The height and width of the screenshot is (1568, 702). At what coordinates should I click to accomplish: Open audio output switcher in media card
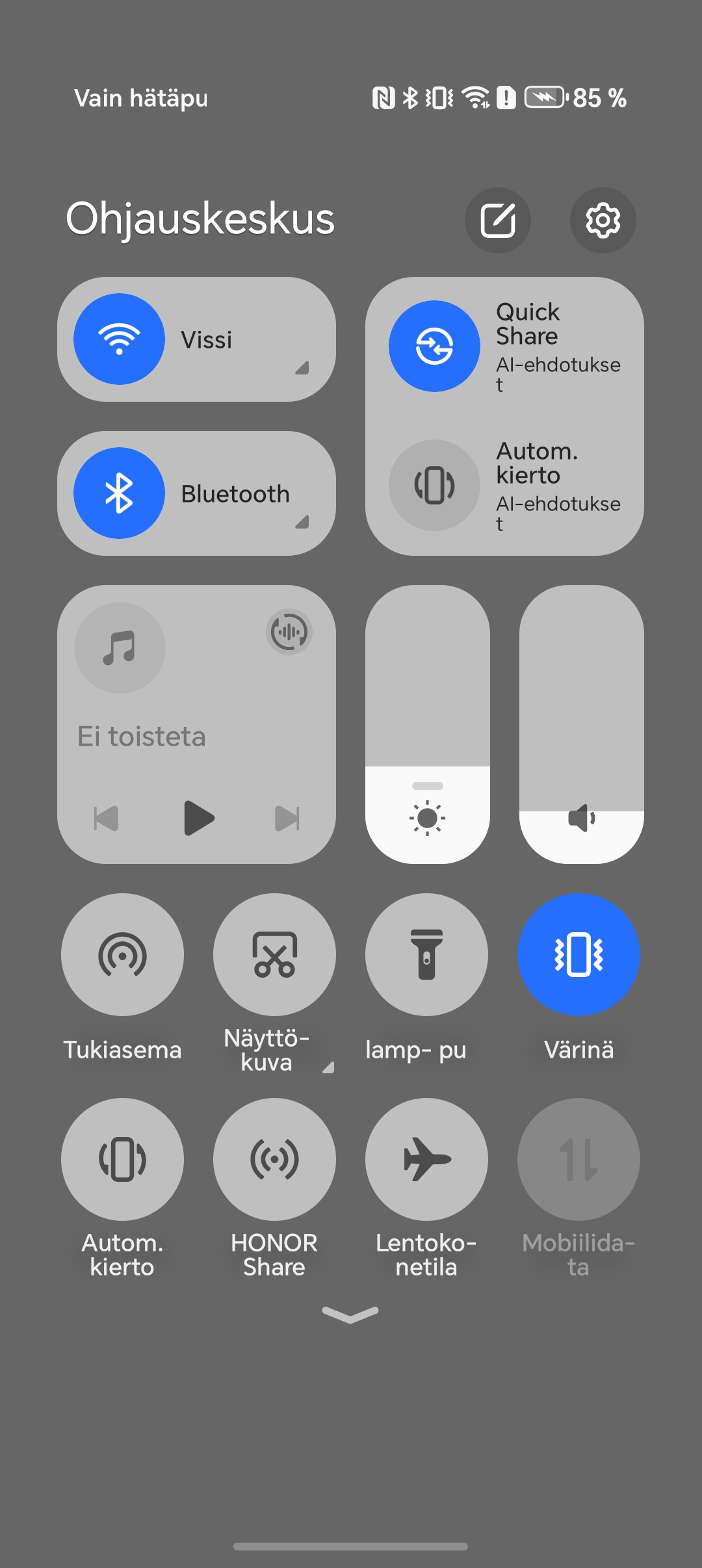[x=289, y=631]
